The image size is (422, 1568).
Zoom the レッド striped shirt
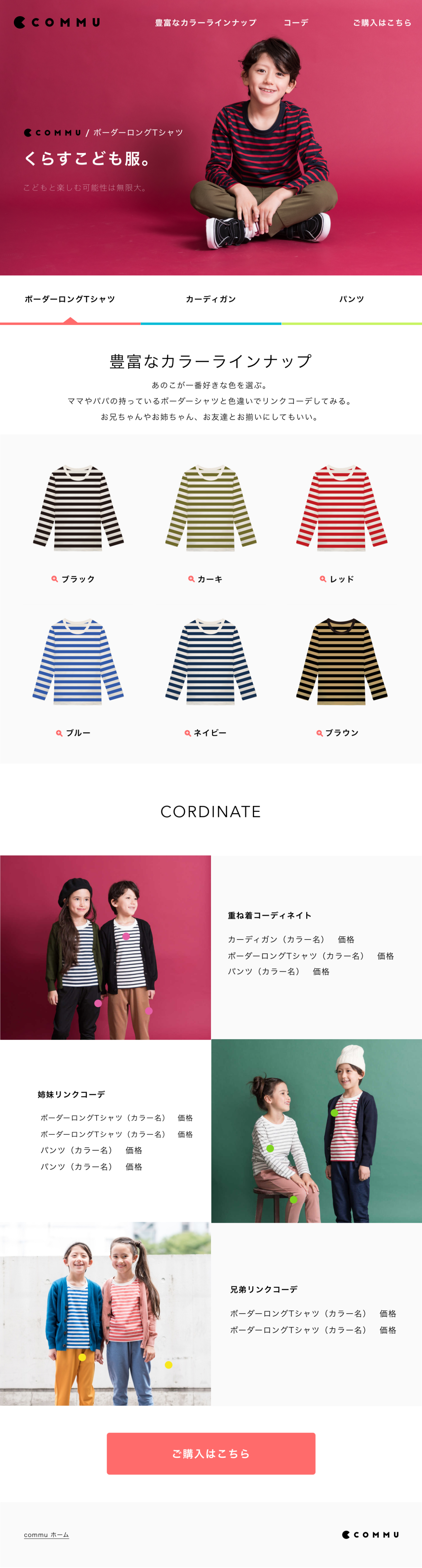tap(337, 579)
